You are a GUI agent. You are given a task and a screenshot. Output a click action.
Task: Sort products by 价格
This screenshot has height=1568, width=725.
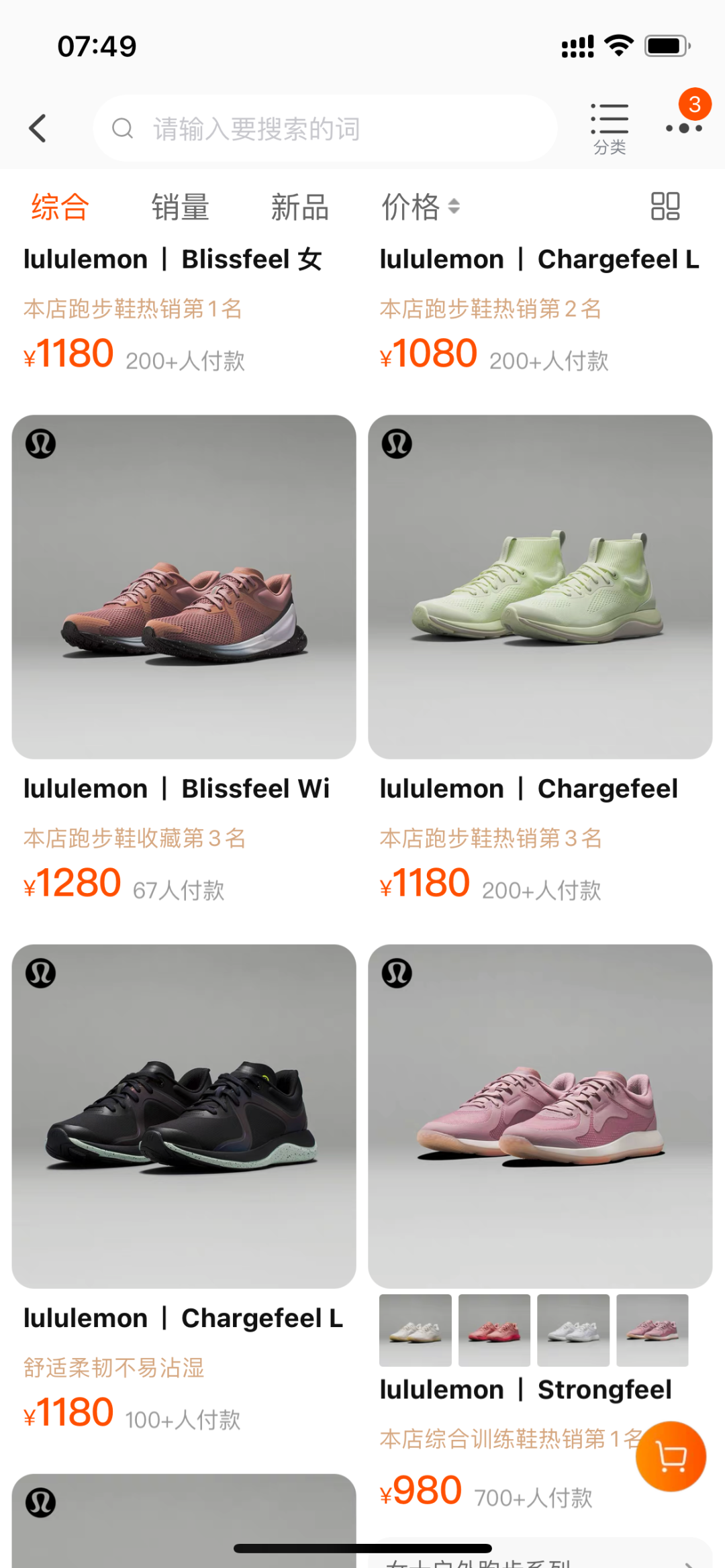point(420,207)
